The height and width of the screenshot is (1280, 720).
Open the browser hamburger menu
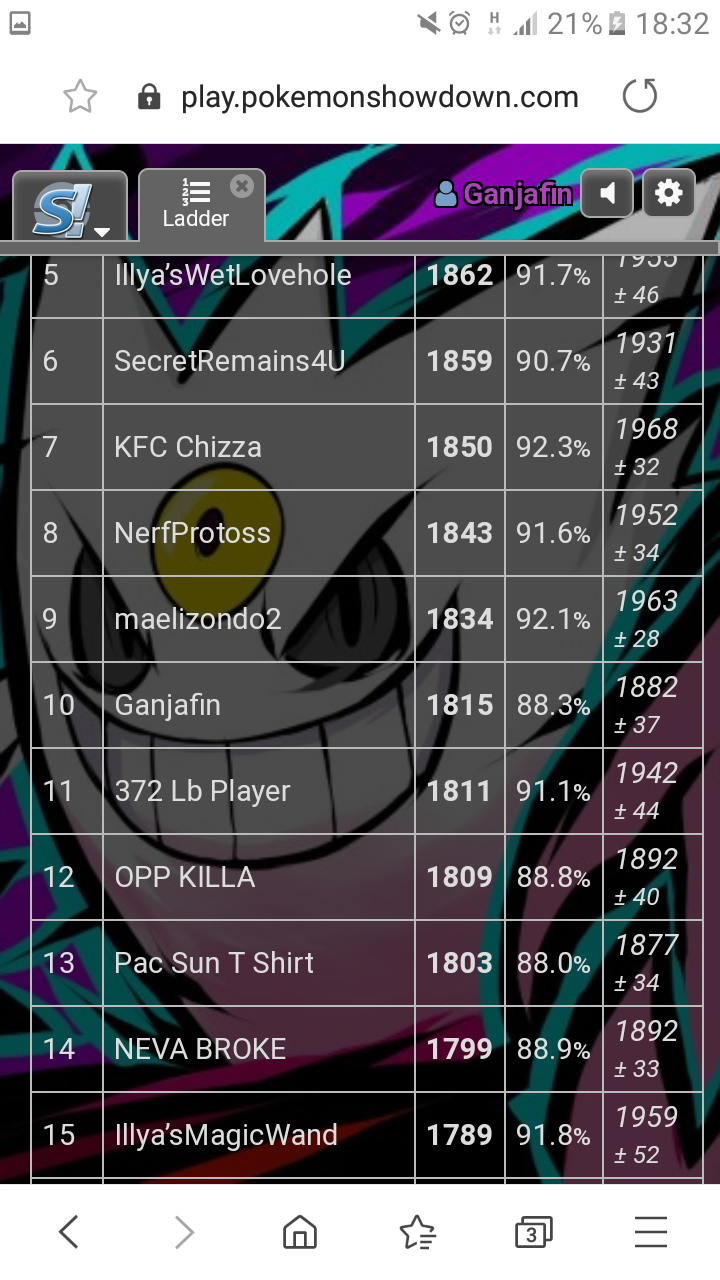[651, 1232]
